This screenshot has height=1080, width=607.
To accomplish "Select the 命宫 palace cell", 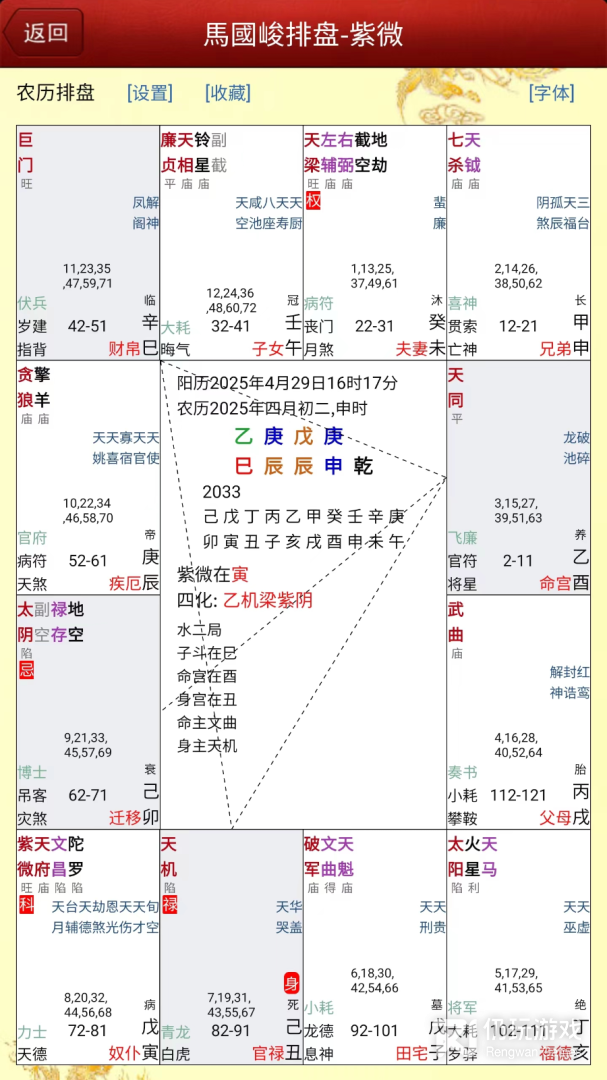I will coord(519,477).
